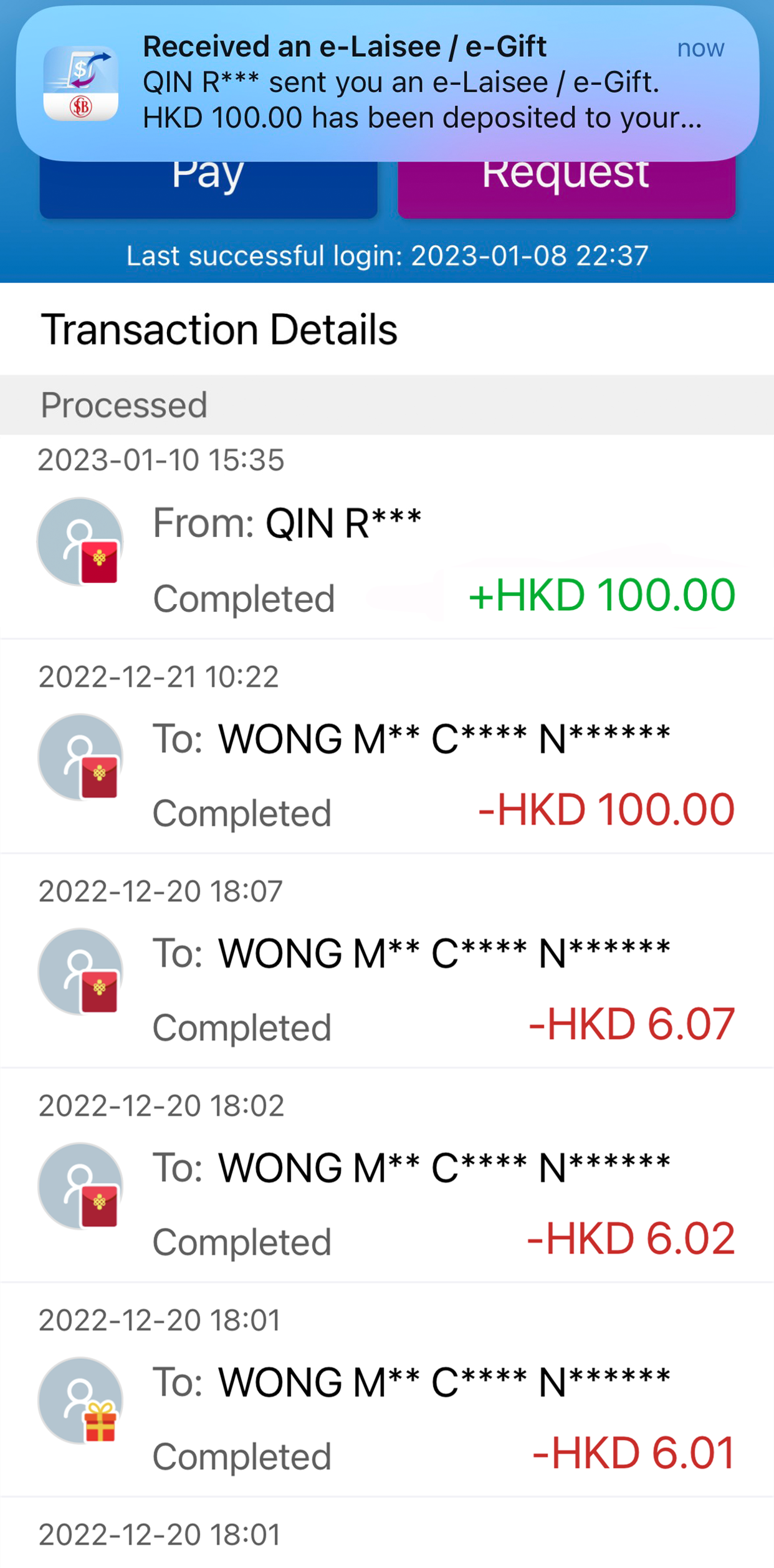Screen dimensions: 774x1568
Task: Open the e-Laisee received notification banner
Action: click(386, 83)
